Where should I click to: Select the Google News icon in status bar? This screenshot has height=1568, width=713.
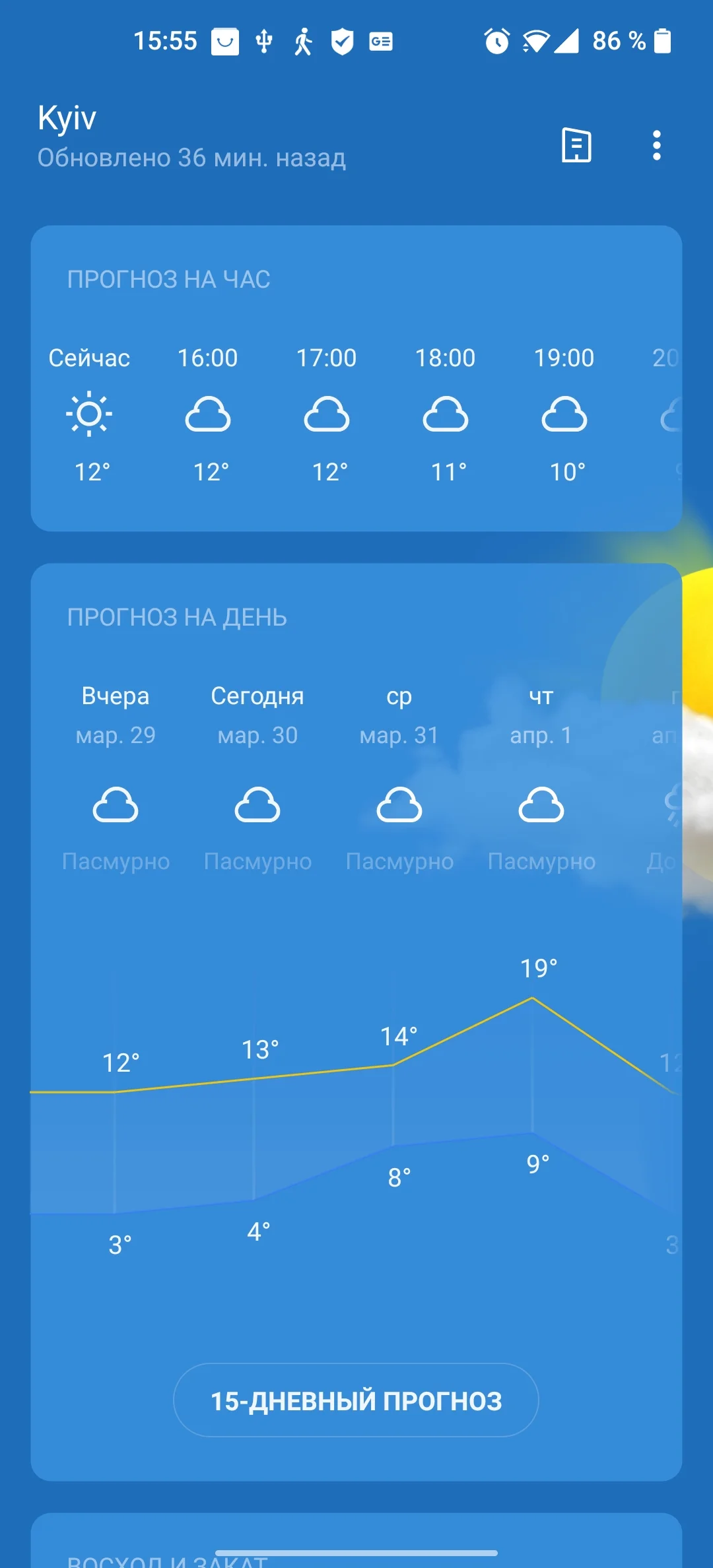coord(380,41)
